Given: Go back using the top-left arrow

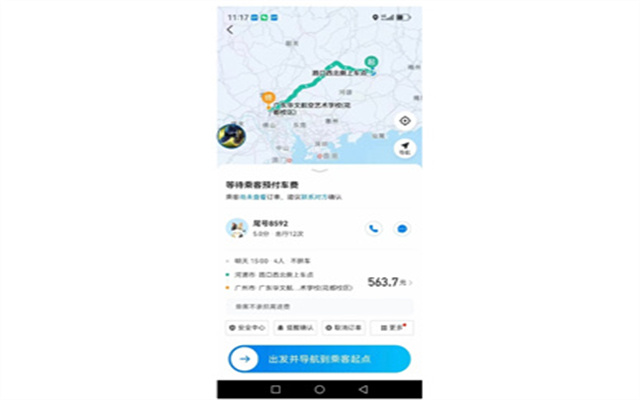Looking at the screenshot, I should pyautogui.click(x=229, y=30).
